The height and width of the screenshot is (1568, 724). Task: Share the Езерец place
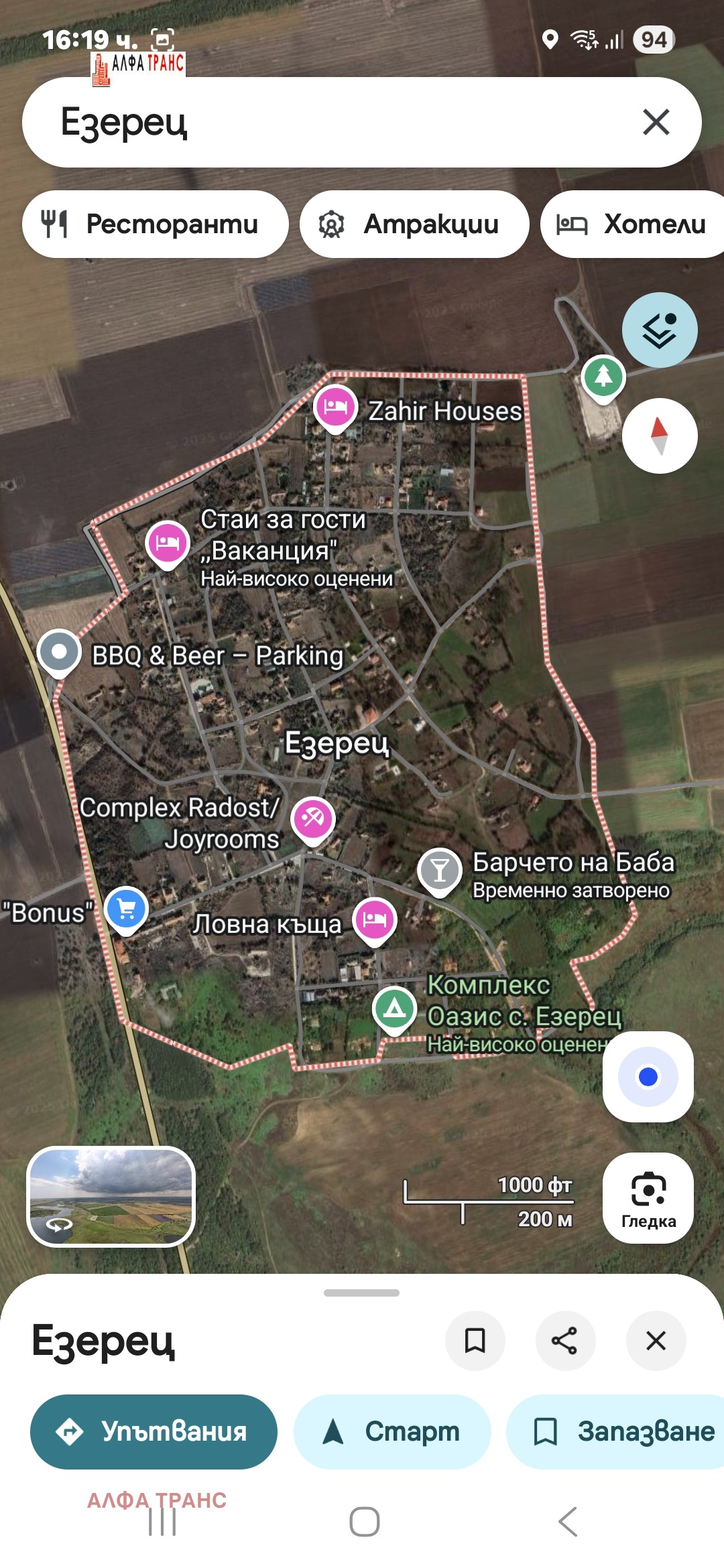(565, 1341)
